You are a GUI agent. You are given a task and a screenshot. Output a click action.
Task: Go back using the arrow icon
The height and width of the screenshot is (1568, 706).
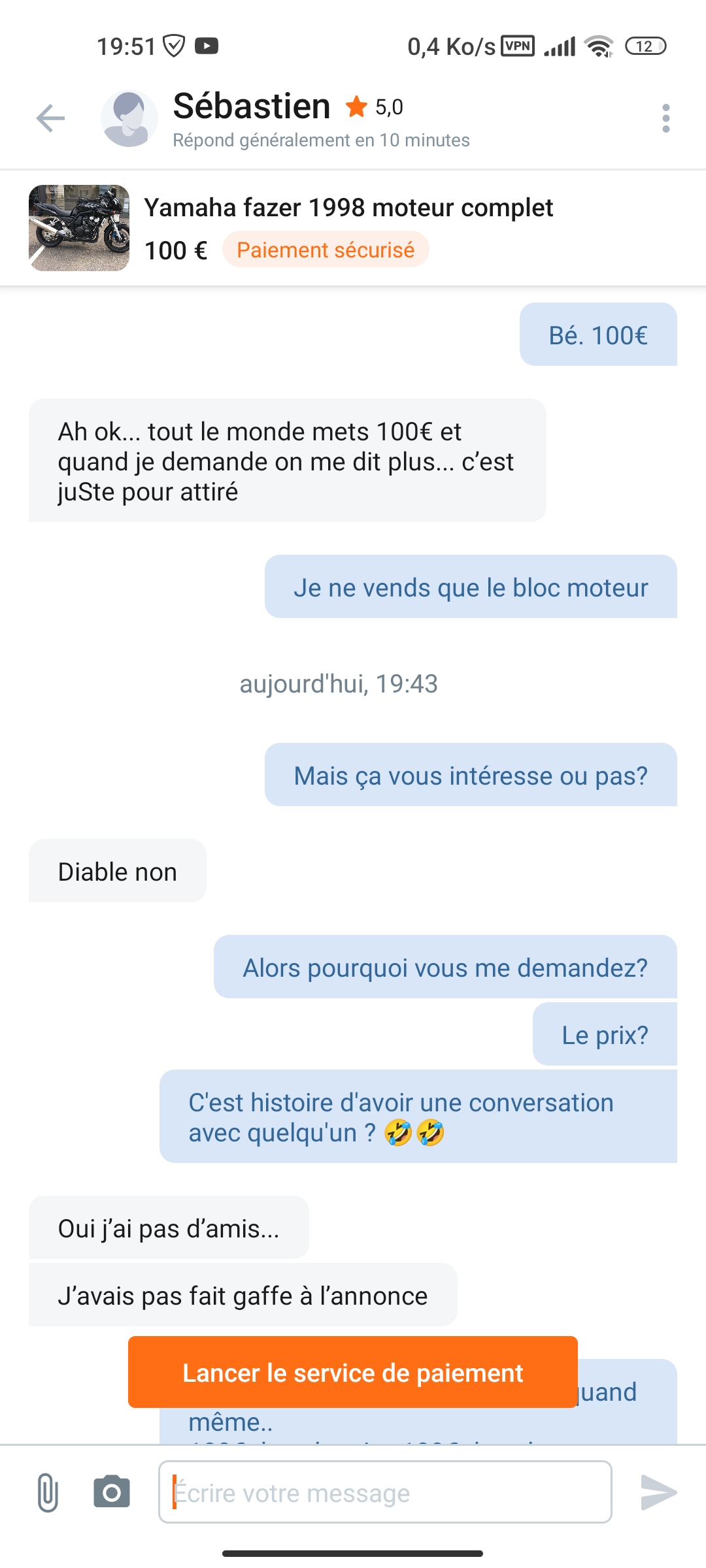click(x=50, y=118)
